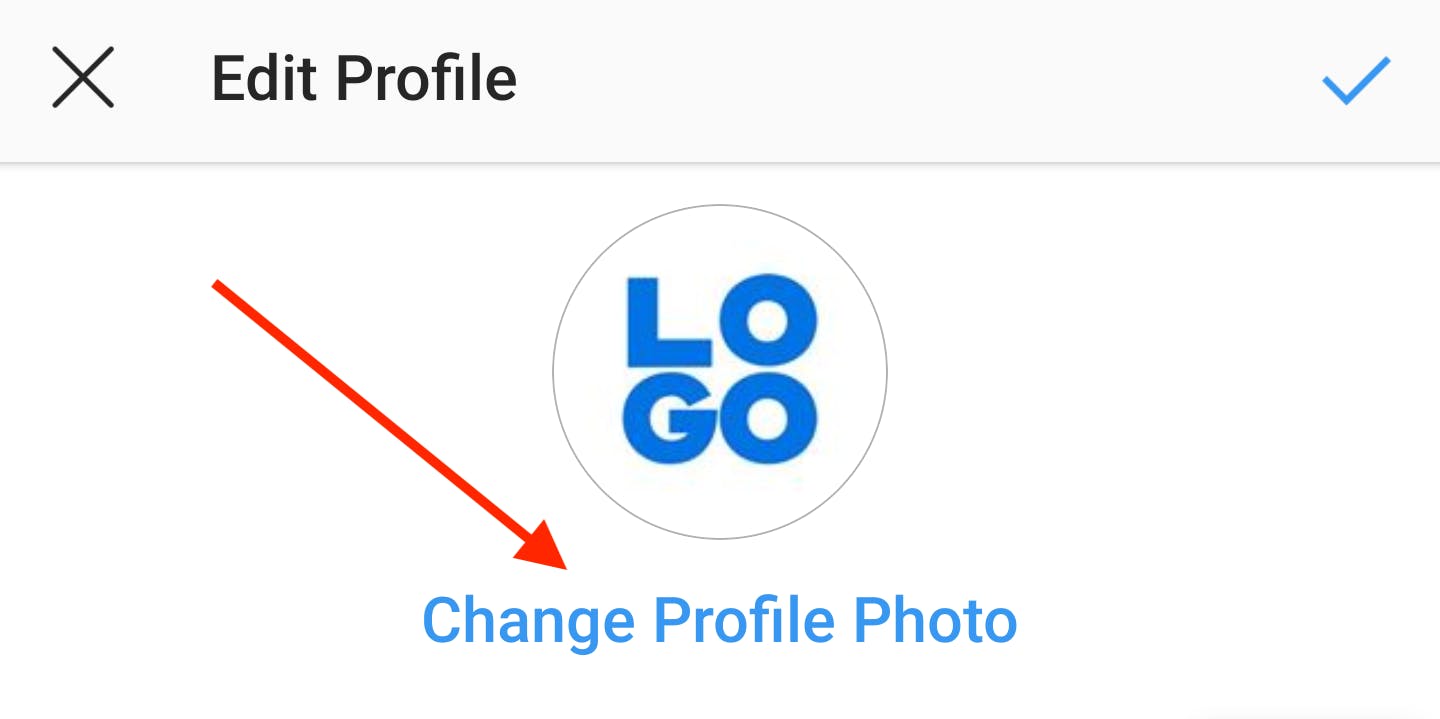Close Edit Profile with the X icon
1440x719 pixels.
coord(83,78)
